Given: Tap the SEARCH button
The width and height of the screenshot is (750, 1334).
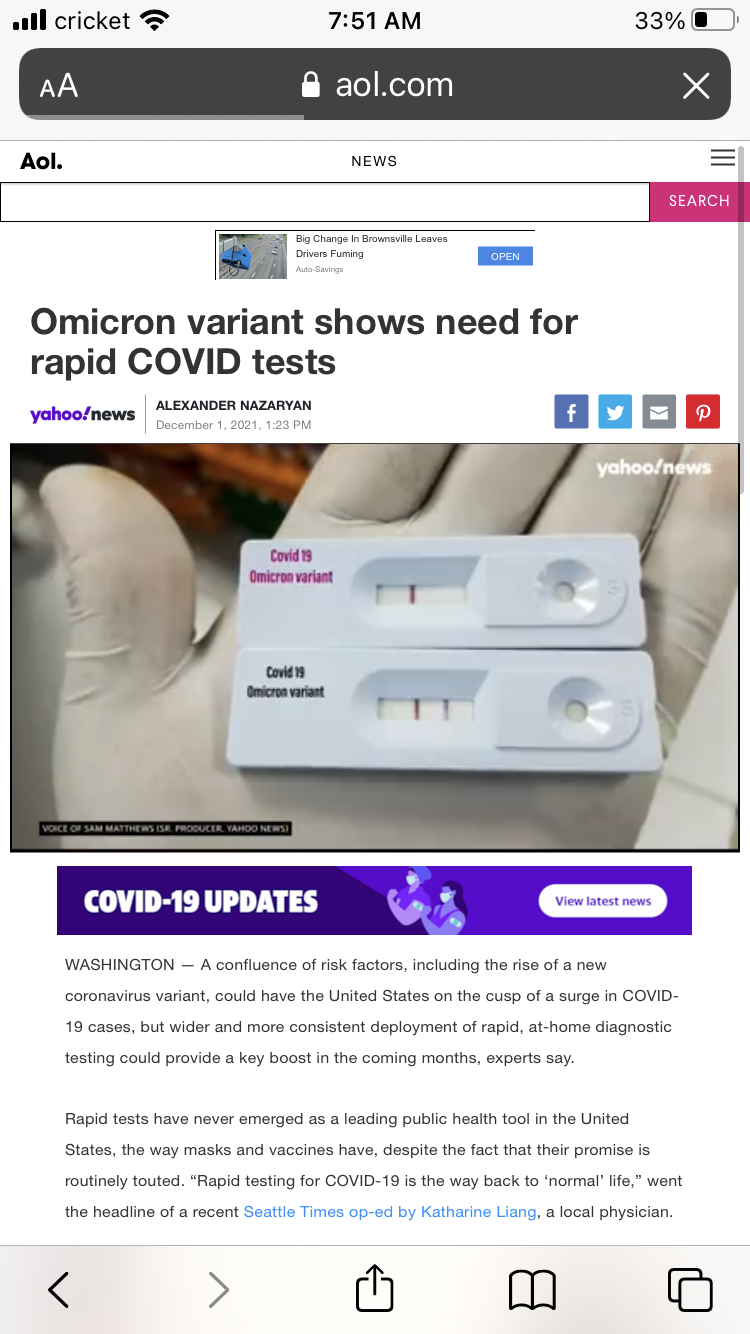Looking at the screenshot, I should pos(699,201).
